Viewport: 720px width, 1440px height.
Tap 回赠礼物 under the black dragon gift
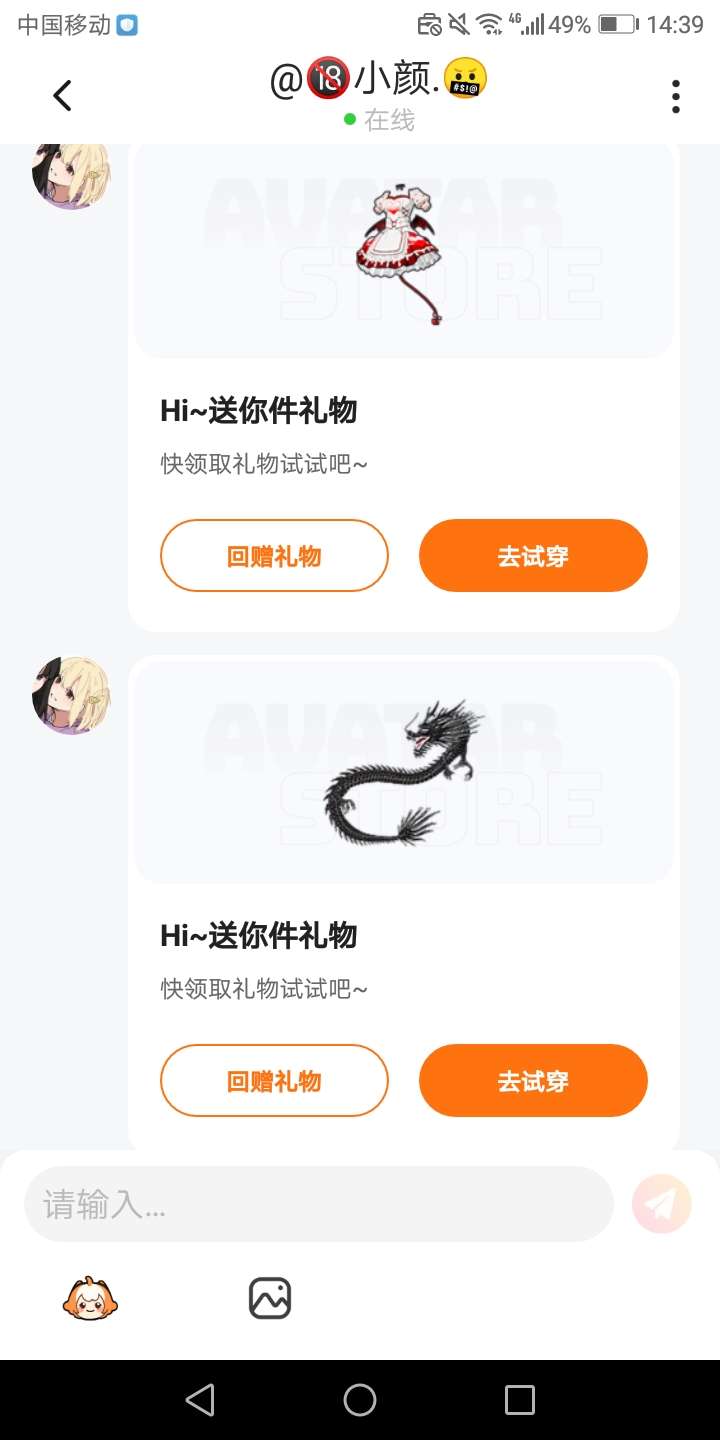pos(274,1081)
